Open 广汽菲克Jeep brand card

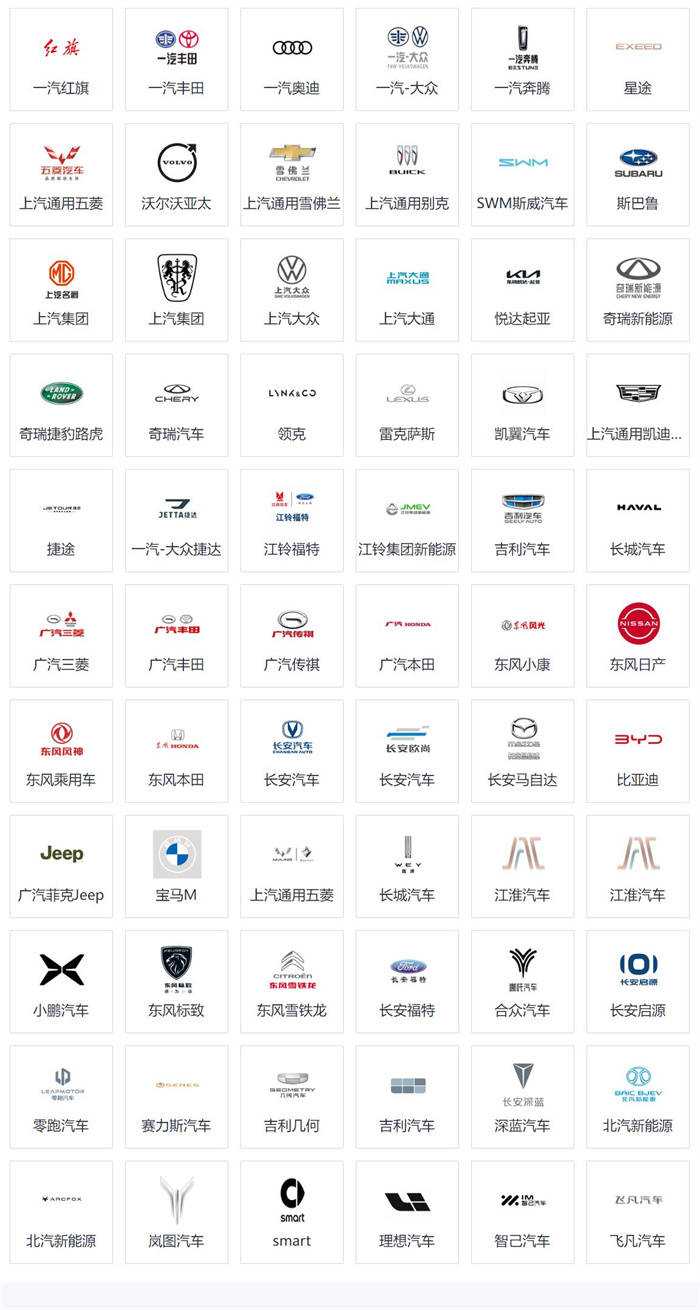tap(61, 867)
